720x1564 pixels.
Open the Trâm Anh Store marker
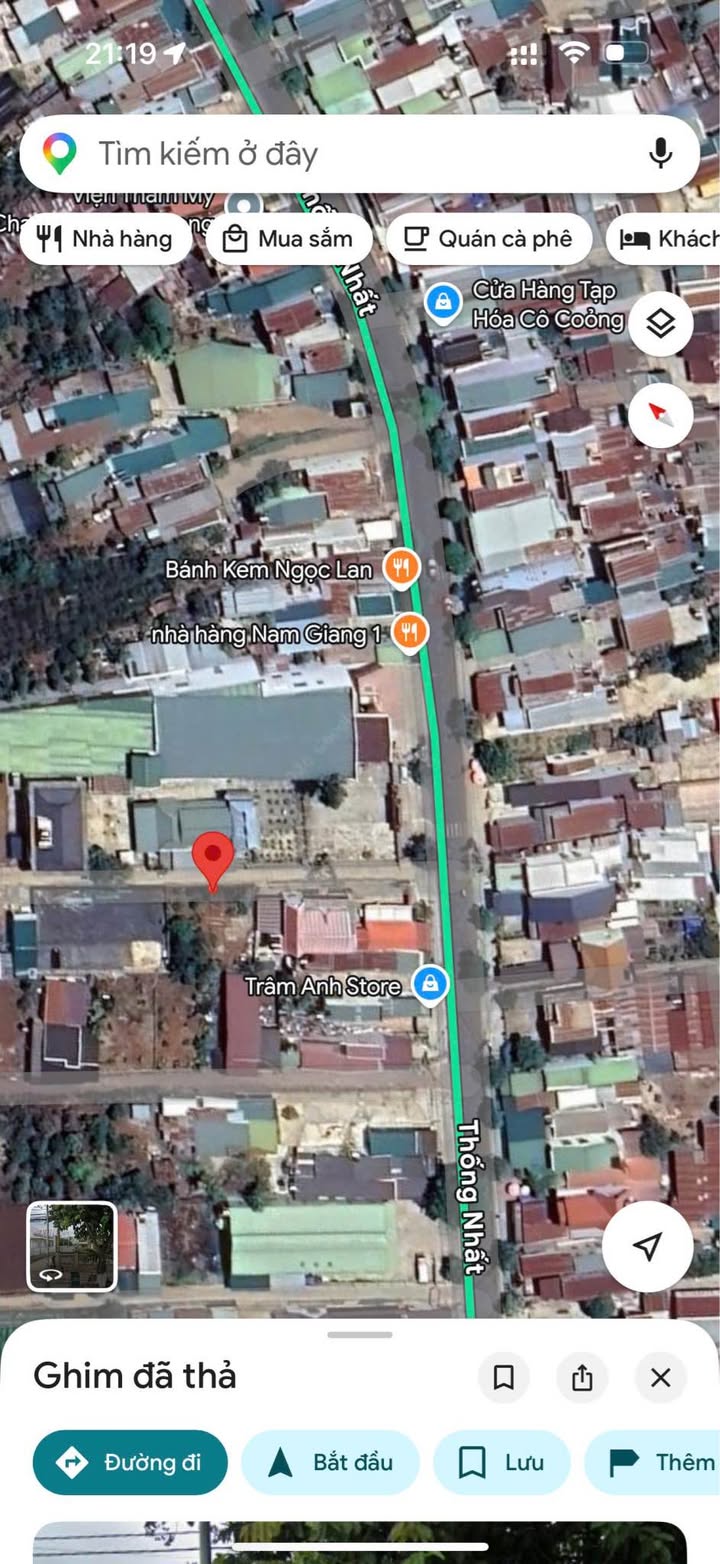(x=430, y=984)
